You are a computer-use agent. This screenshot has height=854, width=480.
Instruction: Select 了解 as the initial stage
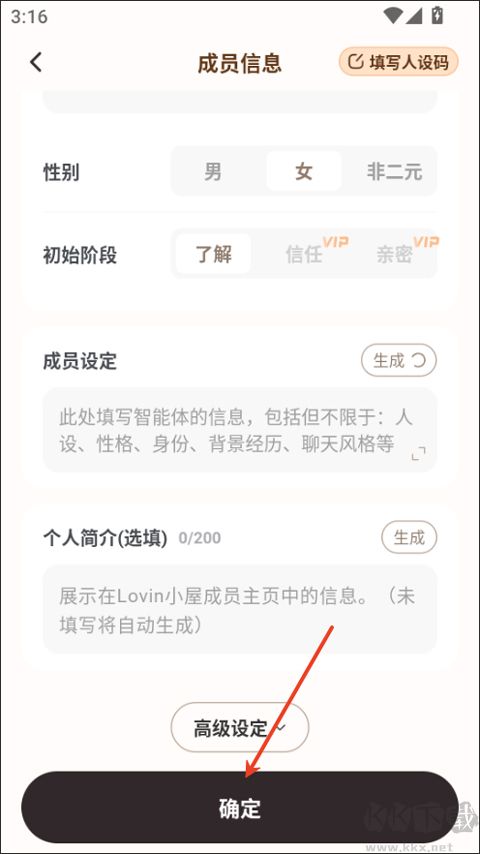213,254
